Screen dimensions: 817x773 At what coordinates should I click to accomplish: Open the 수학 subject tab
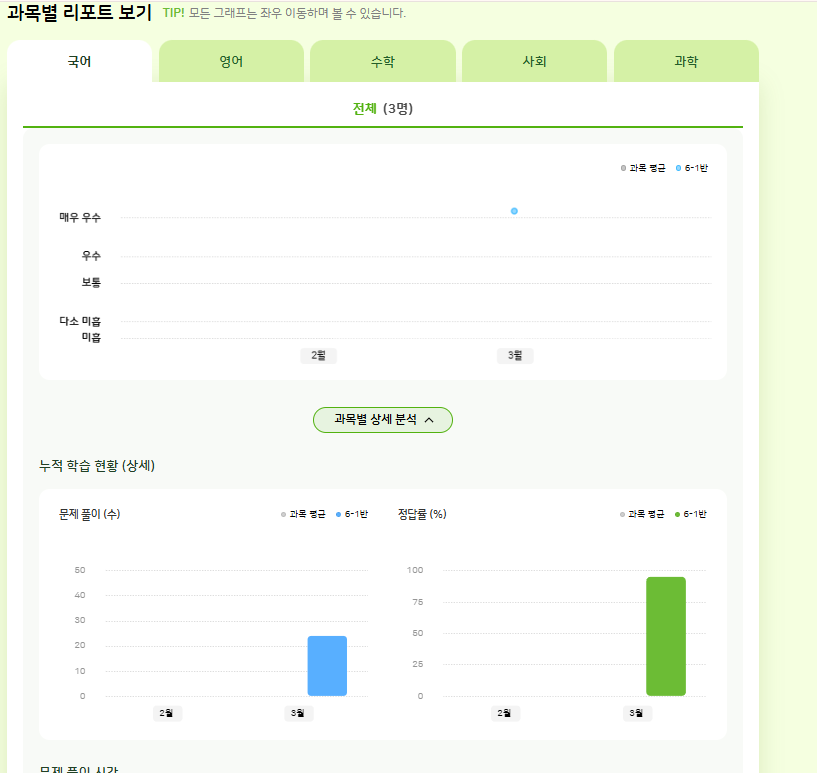point(382,61)
